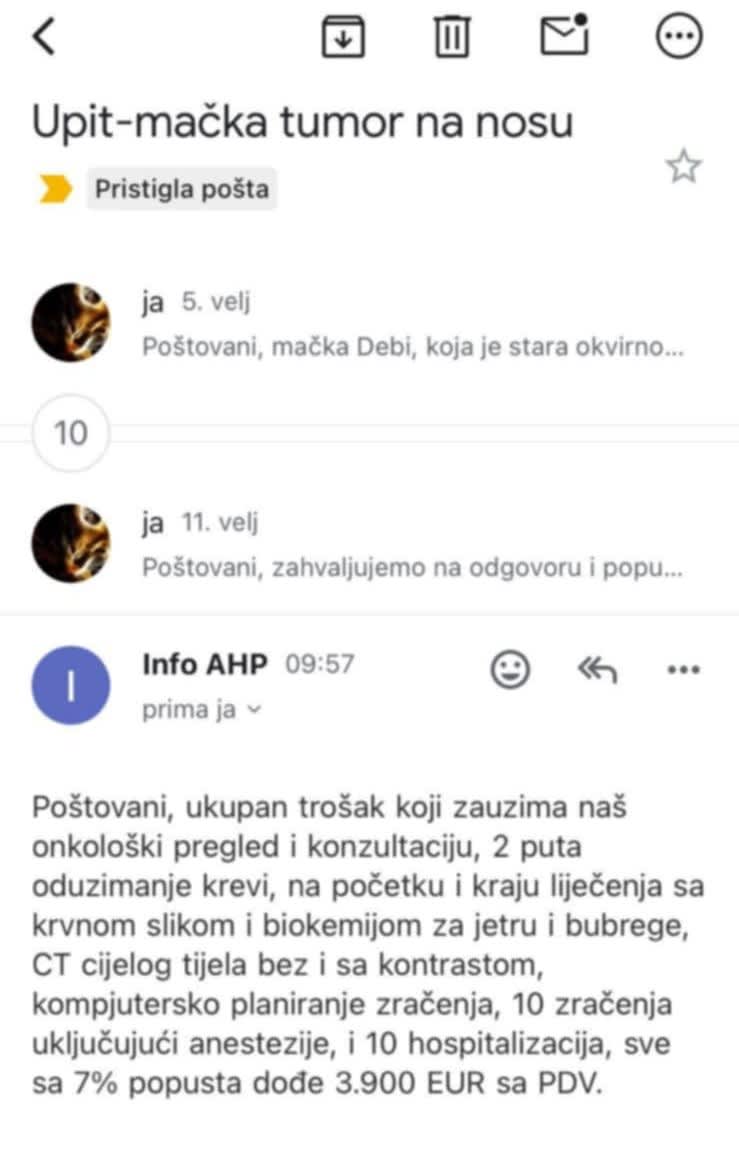Go back to the inbox
Viewport: 739px width, 1161px height.
43,37
